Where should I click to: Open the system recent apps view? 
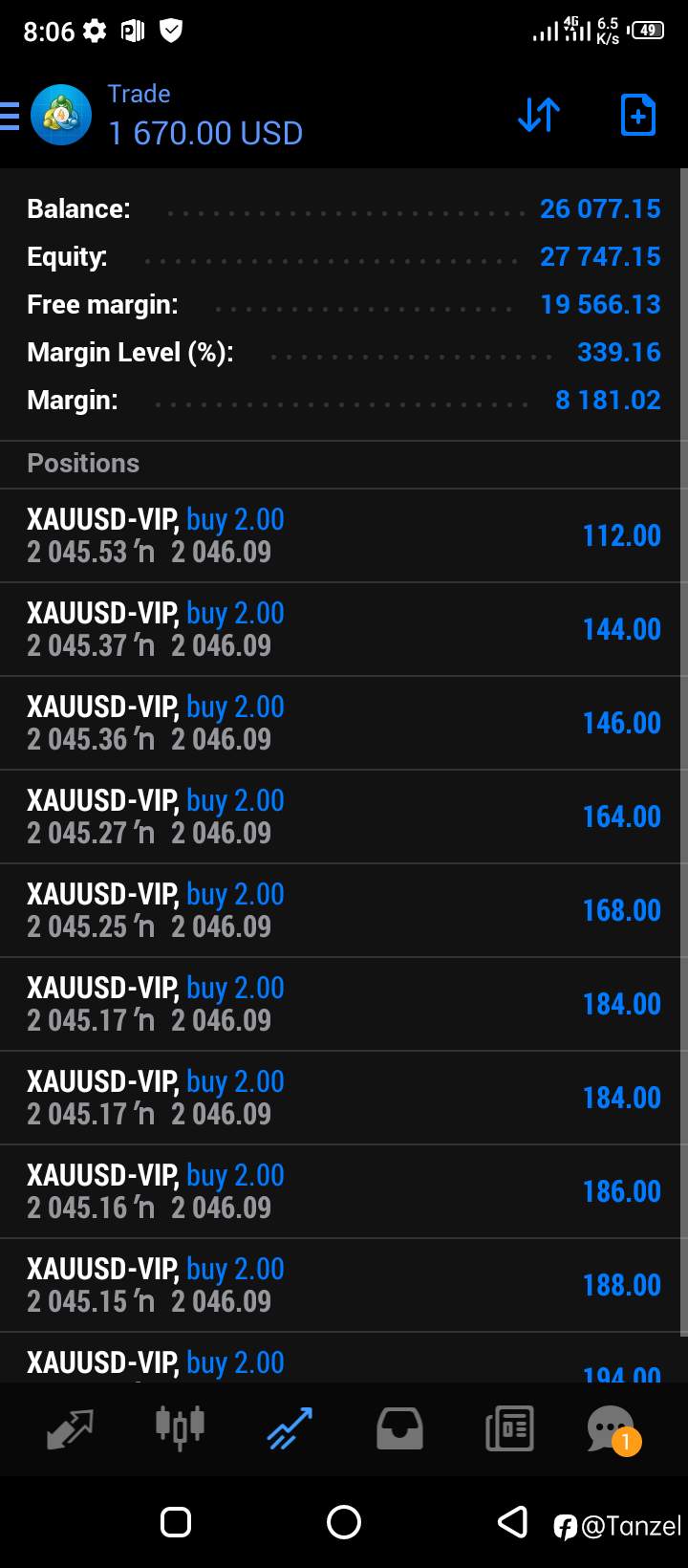176,1521
